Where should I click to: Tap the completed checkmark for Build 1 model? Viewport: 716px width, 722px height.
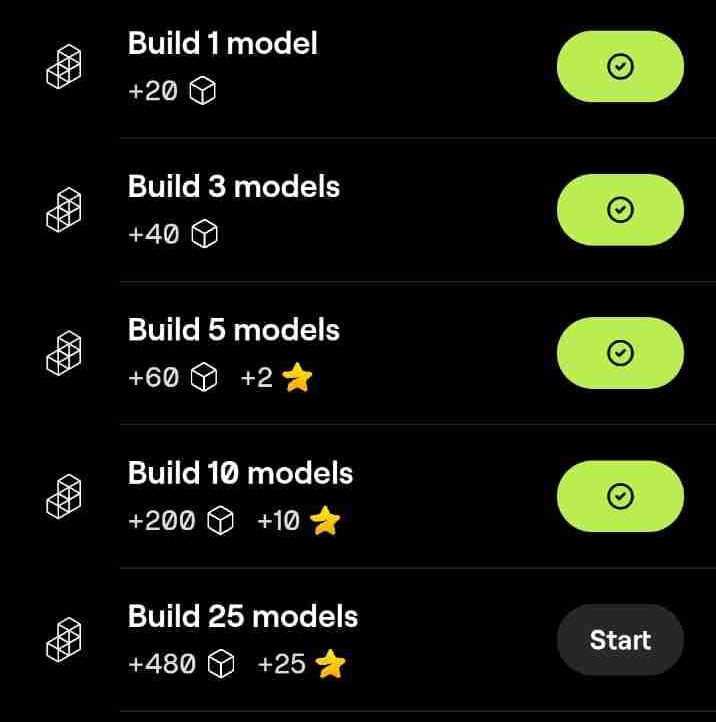tap(620, 67)
